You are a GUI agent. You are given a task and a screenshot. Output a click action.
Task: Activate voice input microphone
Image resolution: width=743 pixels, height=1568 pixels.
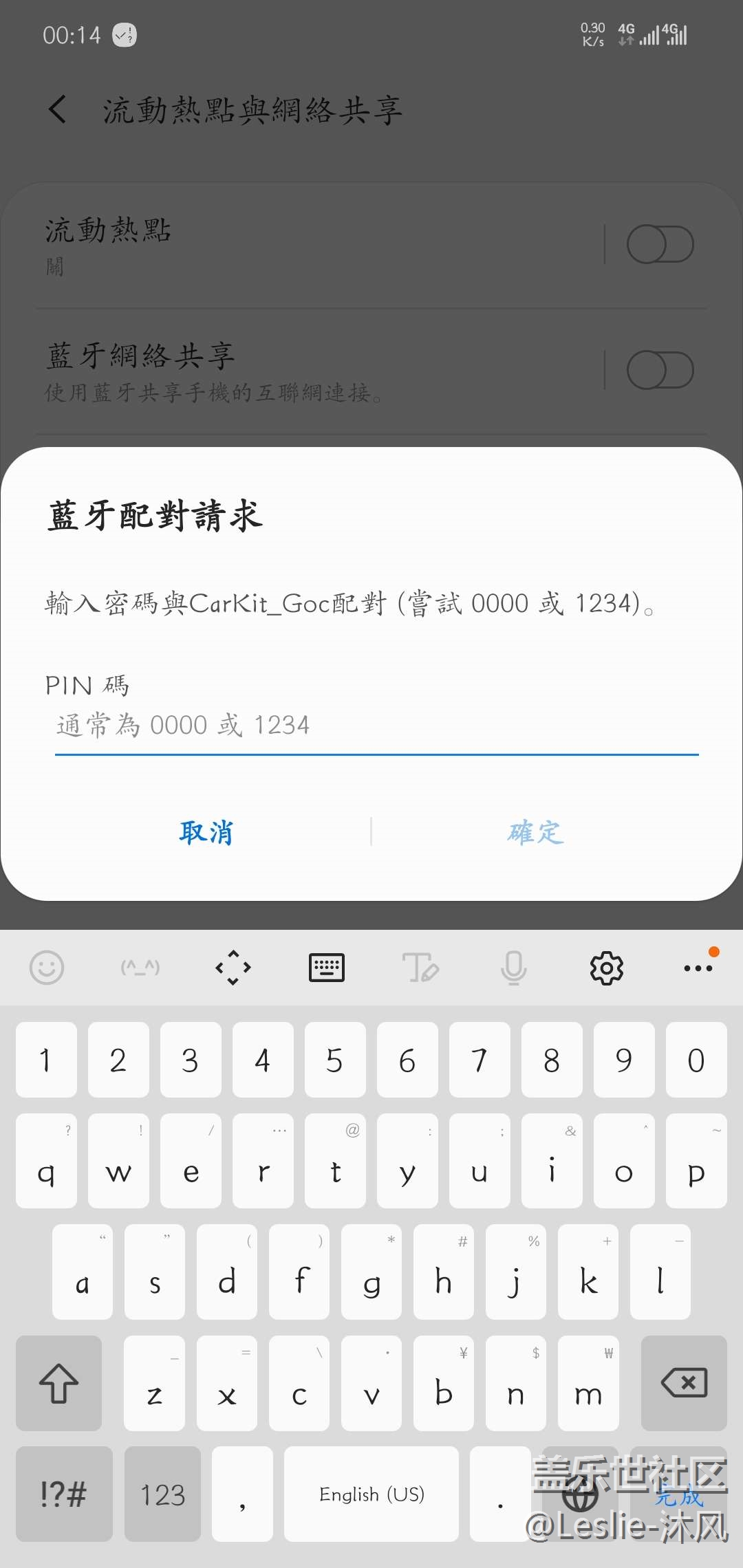tap(513, 968)
